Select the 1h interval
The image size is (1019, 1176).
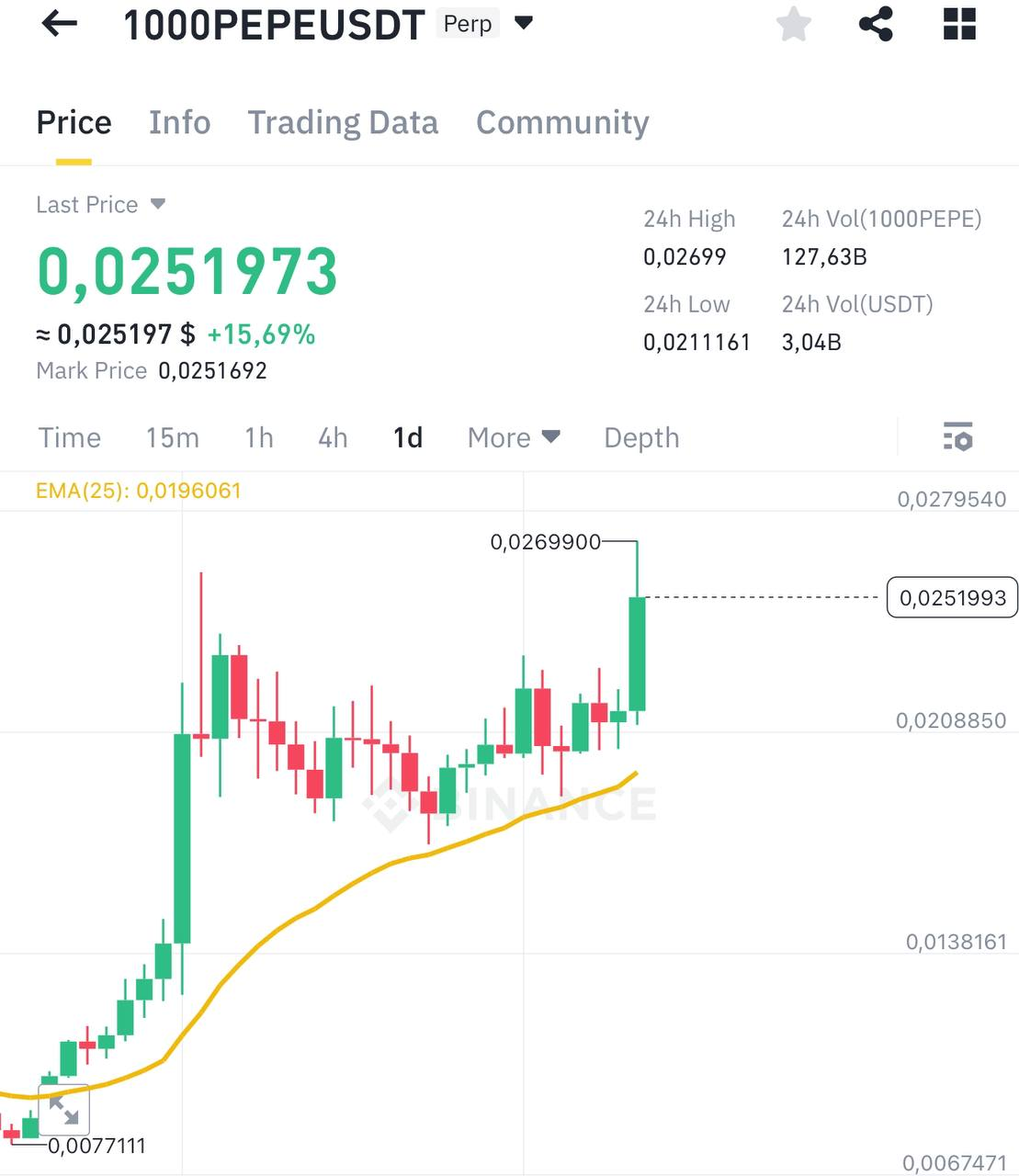click(x=259, y=438)
